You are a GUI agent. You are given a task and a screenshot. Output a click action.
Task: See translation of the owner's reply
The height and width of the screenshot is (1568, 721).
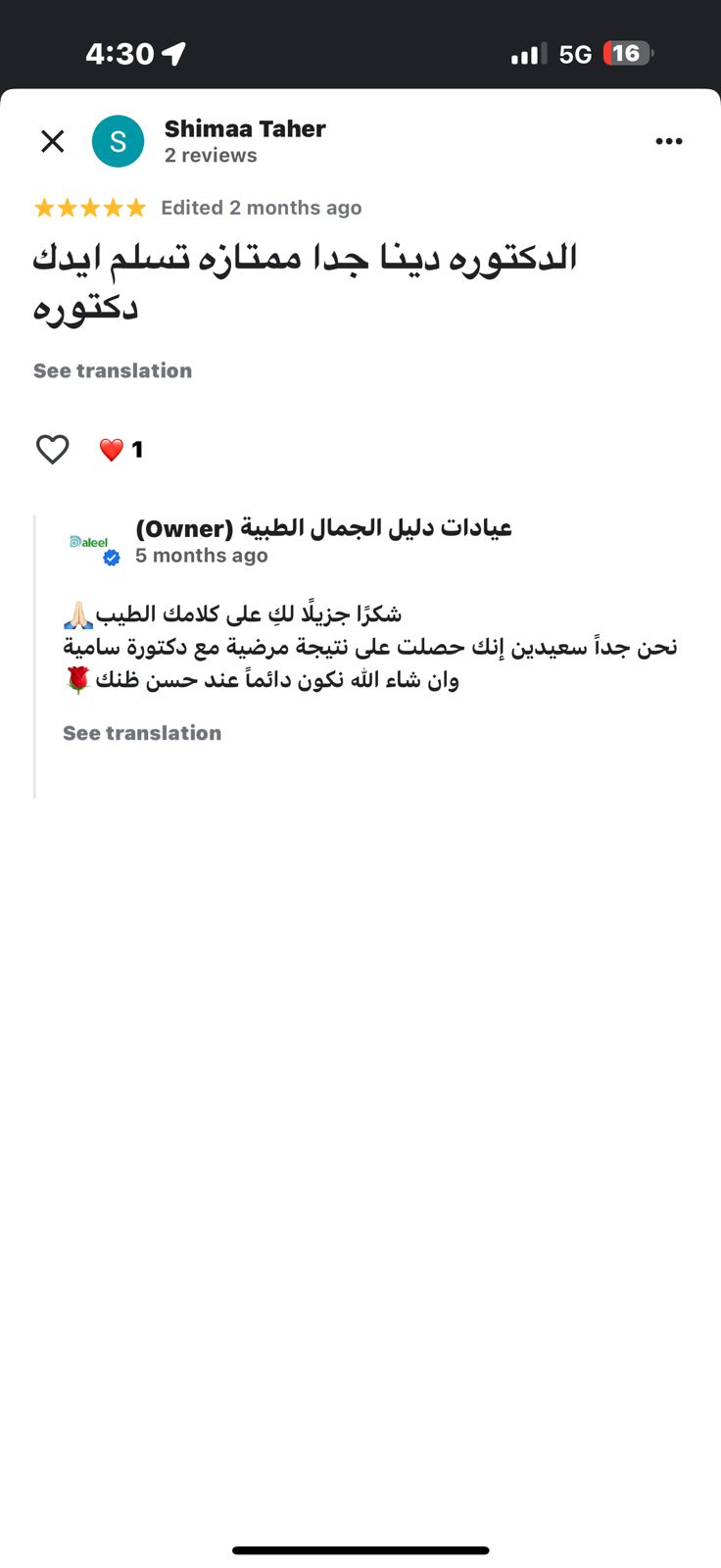pyautogui.click(x=142, y=733)
